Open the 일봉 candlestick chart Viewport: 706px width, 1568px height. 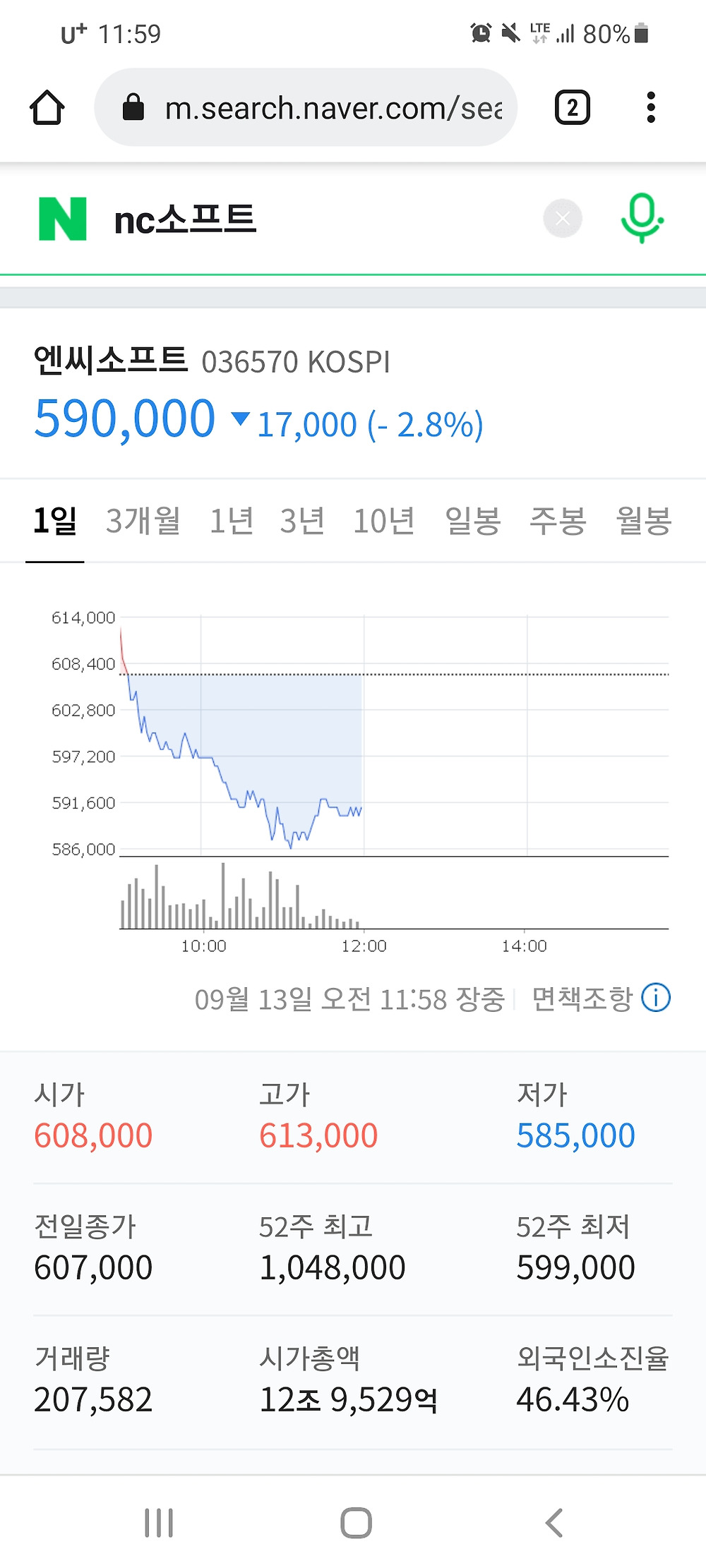point(473,521)
